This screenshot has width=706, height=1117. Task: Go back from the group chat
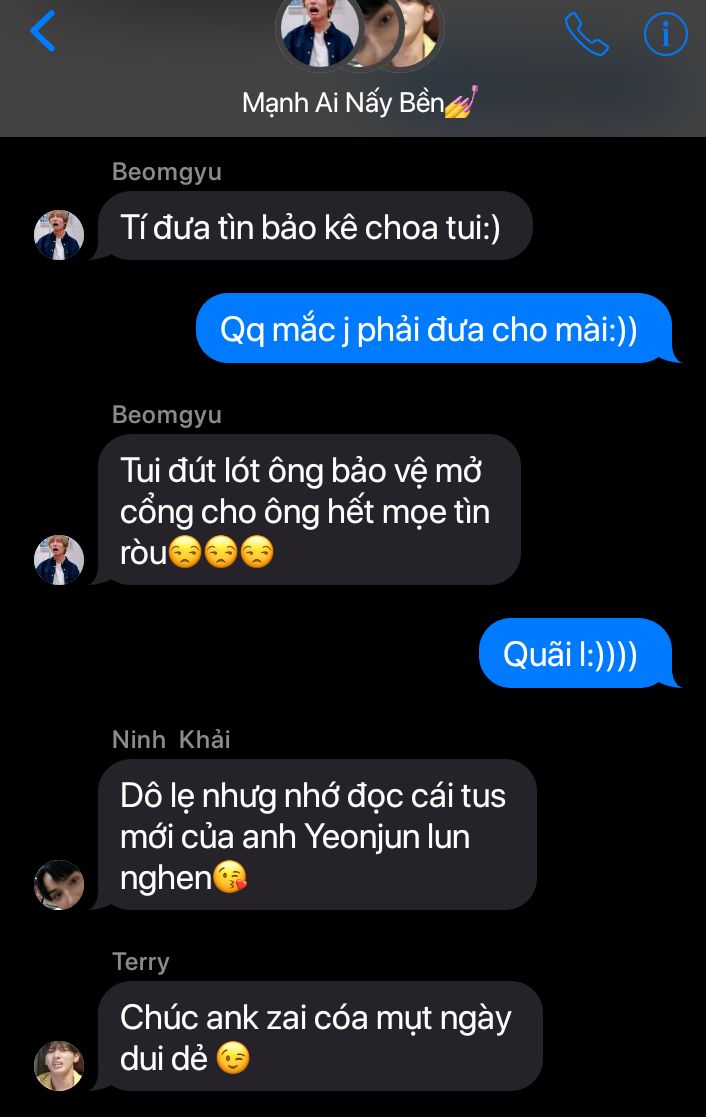tap(43, 32)
